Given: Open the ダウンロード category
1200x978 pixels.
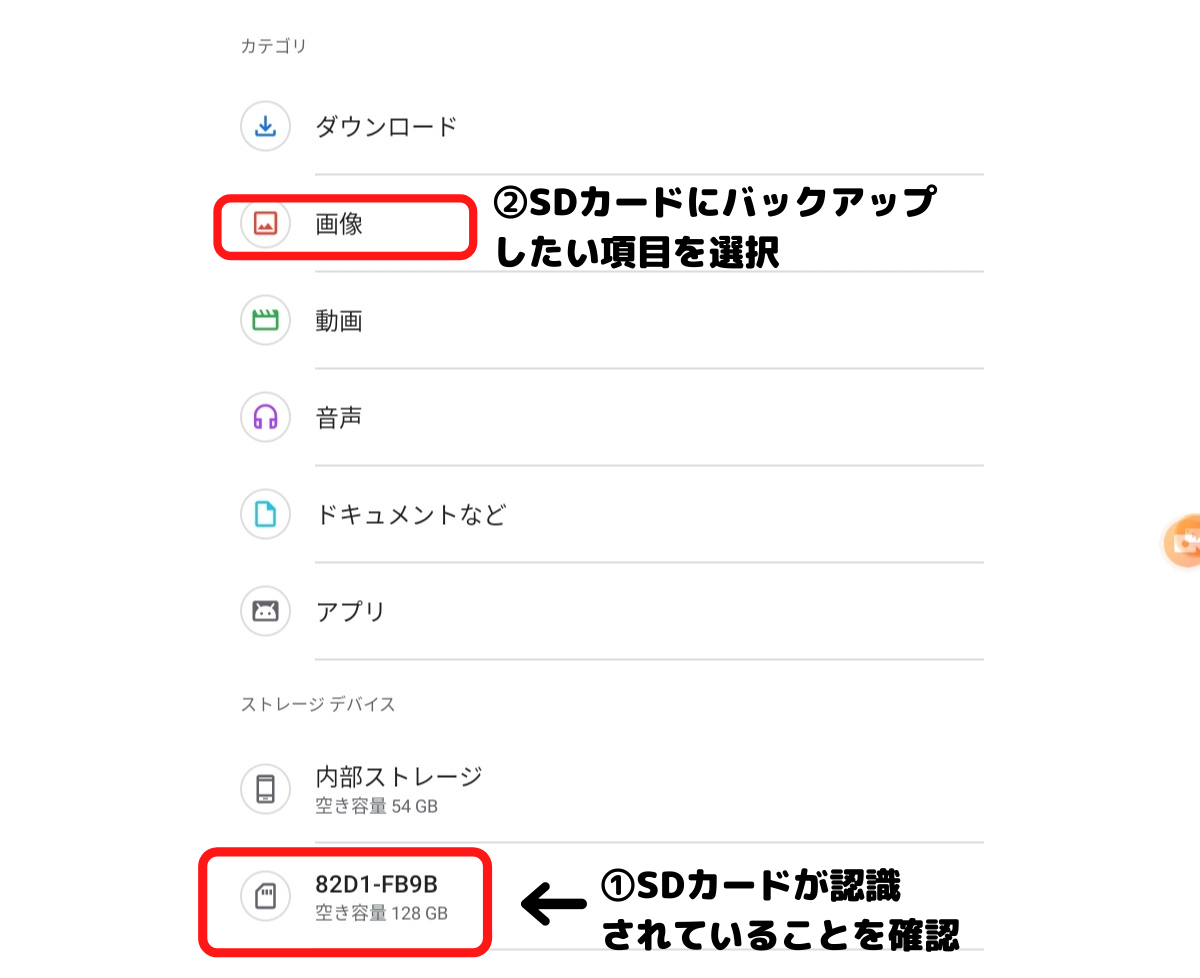Looking at the screenshot, I should (x=386, y=127).
